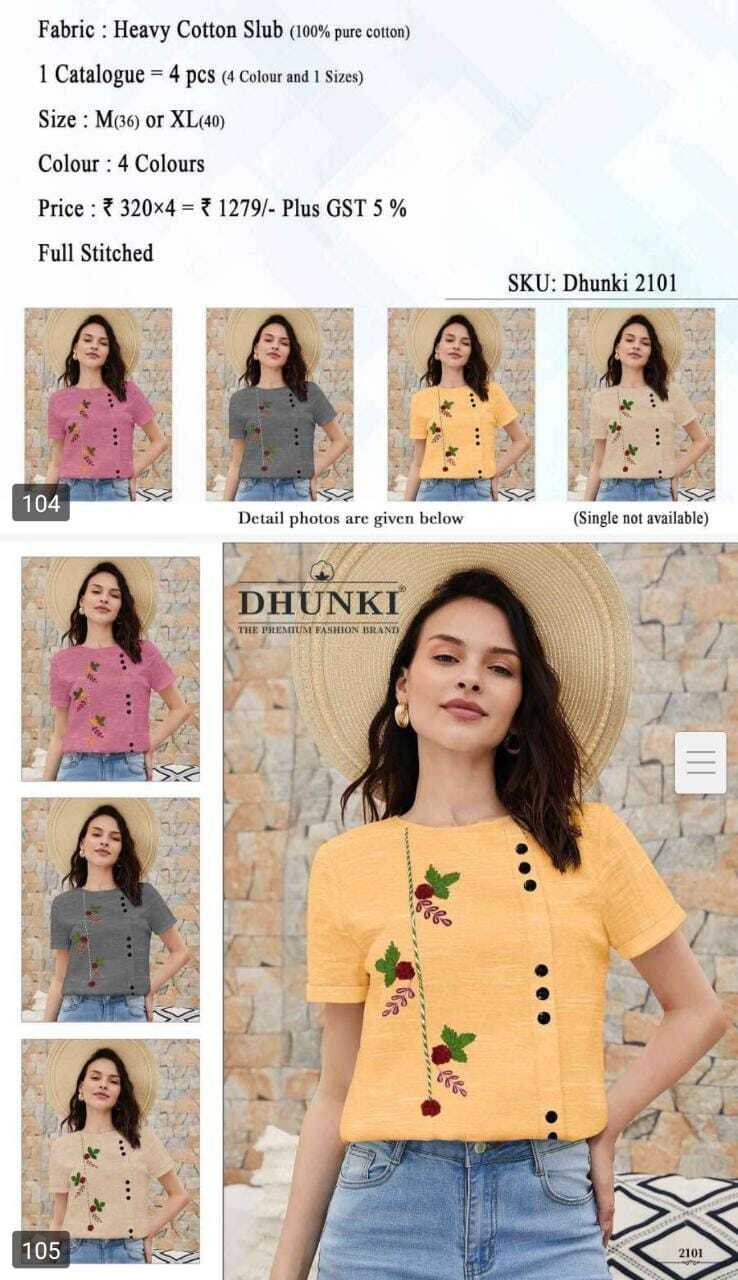Open the floating hamburger menu button
Viewport: 738px width, 1280px height.
(701, 762)
